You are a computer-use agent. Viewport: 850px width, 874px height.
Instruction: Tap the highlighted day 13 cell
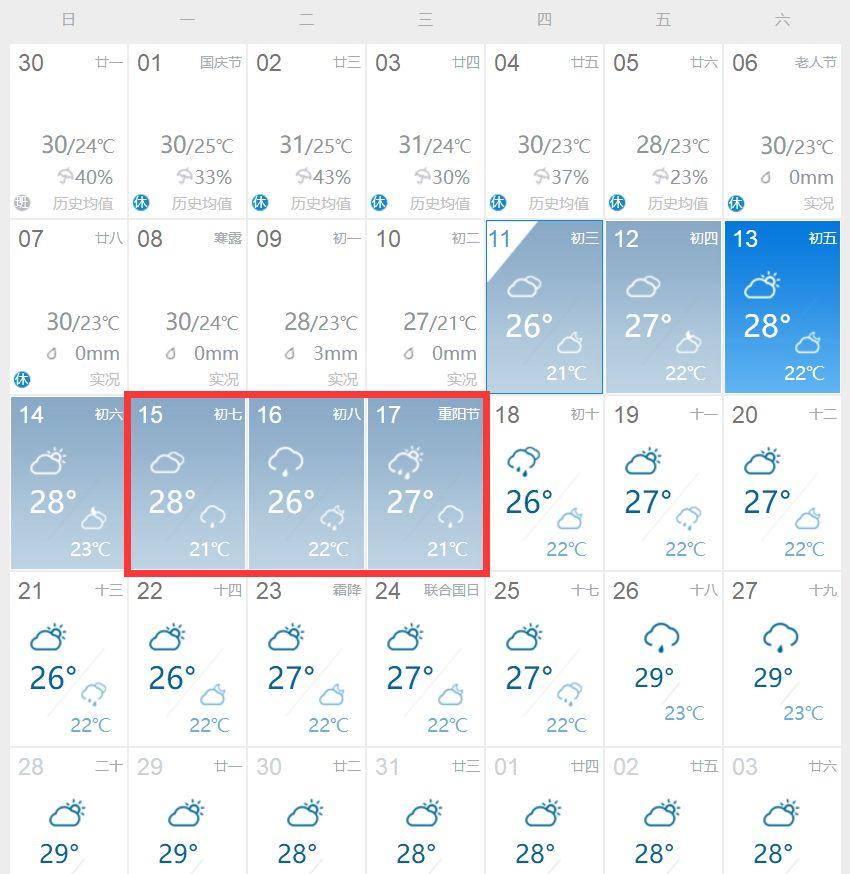point(782,307)
